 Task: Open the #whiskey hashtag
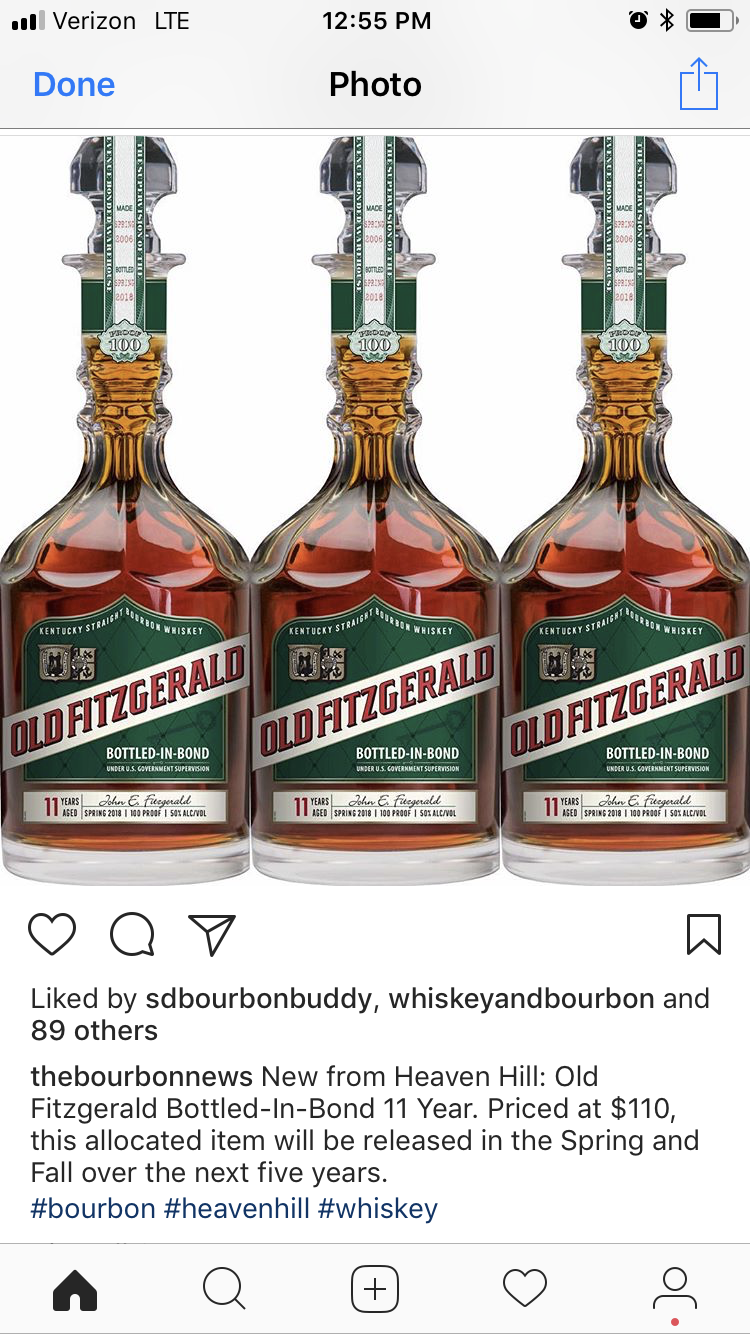(378, 1208)
